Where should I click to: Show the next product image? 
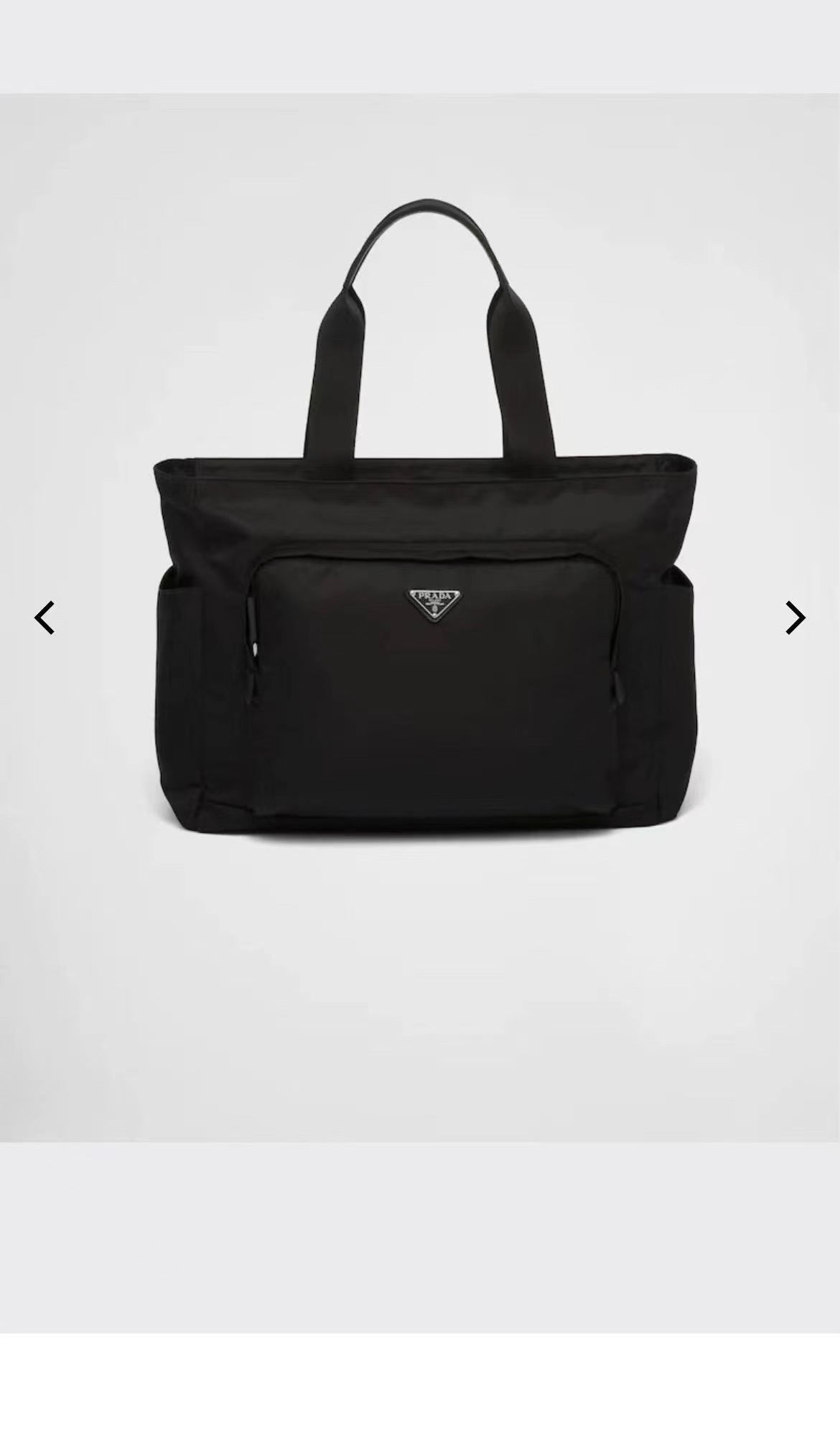795,618
